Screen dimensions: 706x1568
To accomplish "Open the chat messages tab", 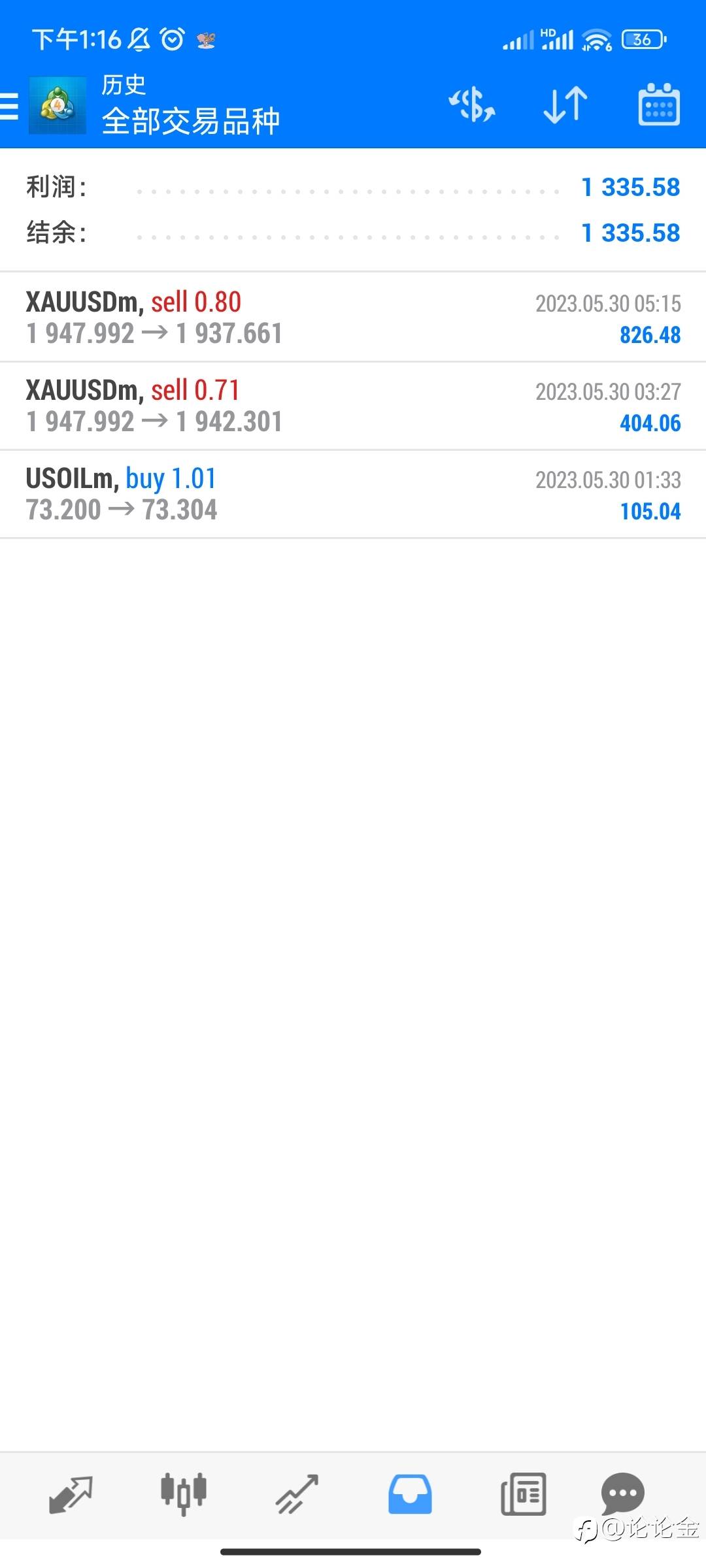I will coord(622,1494).
